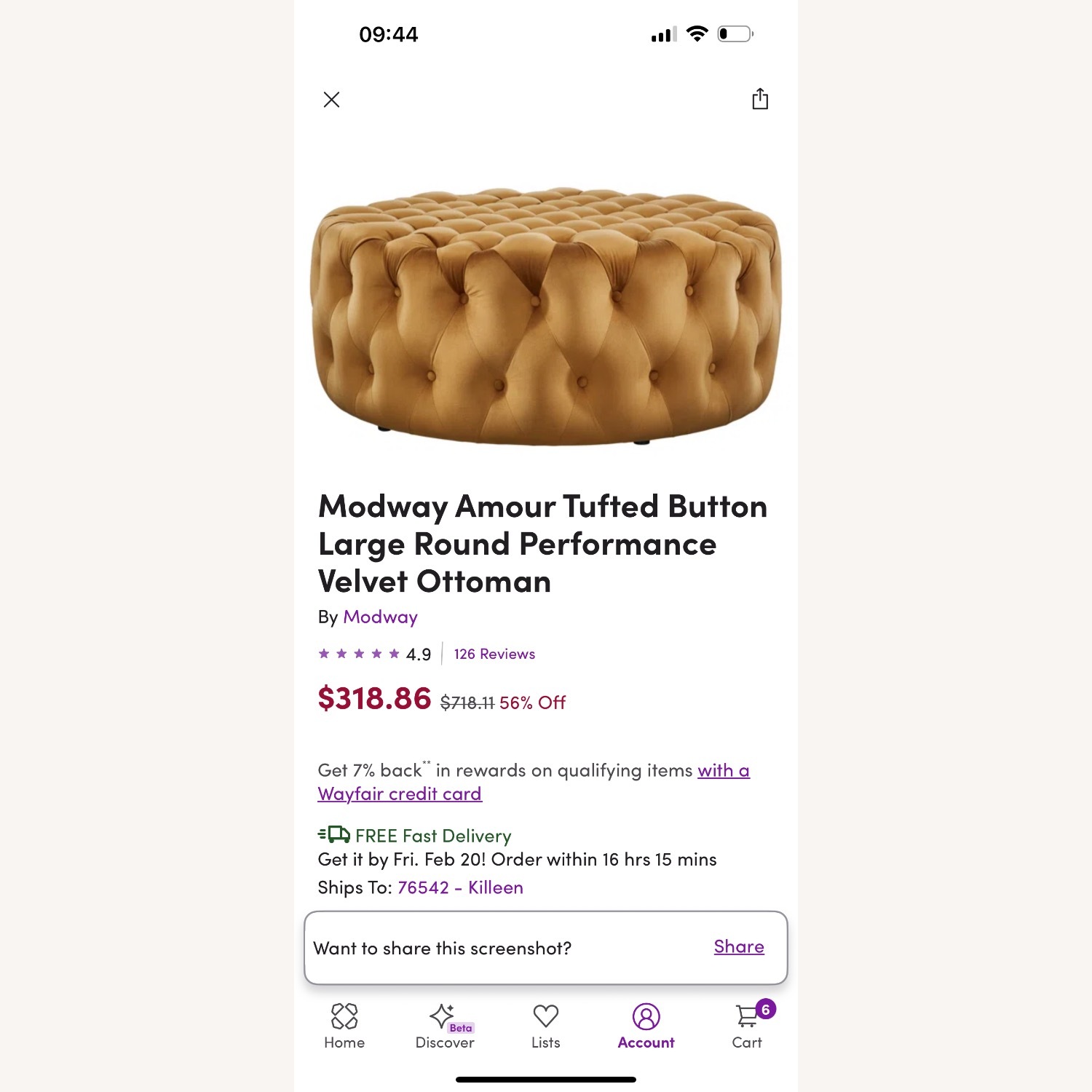The width and height of the screenshot is (1092, 1092).
Task: Go to the Home tab
Action: pyautogui.click(x=344, y=1025)
